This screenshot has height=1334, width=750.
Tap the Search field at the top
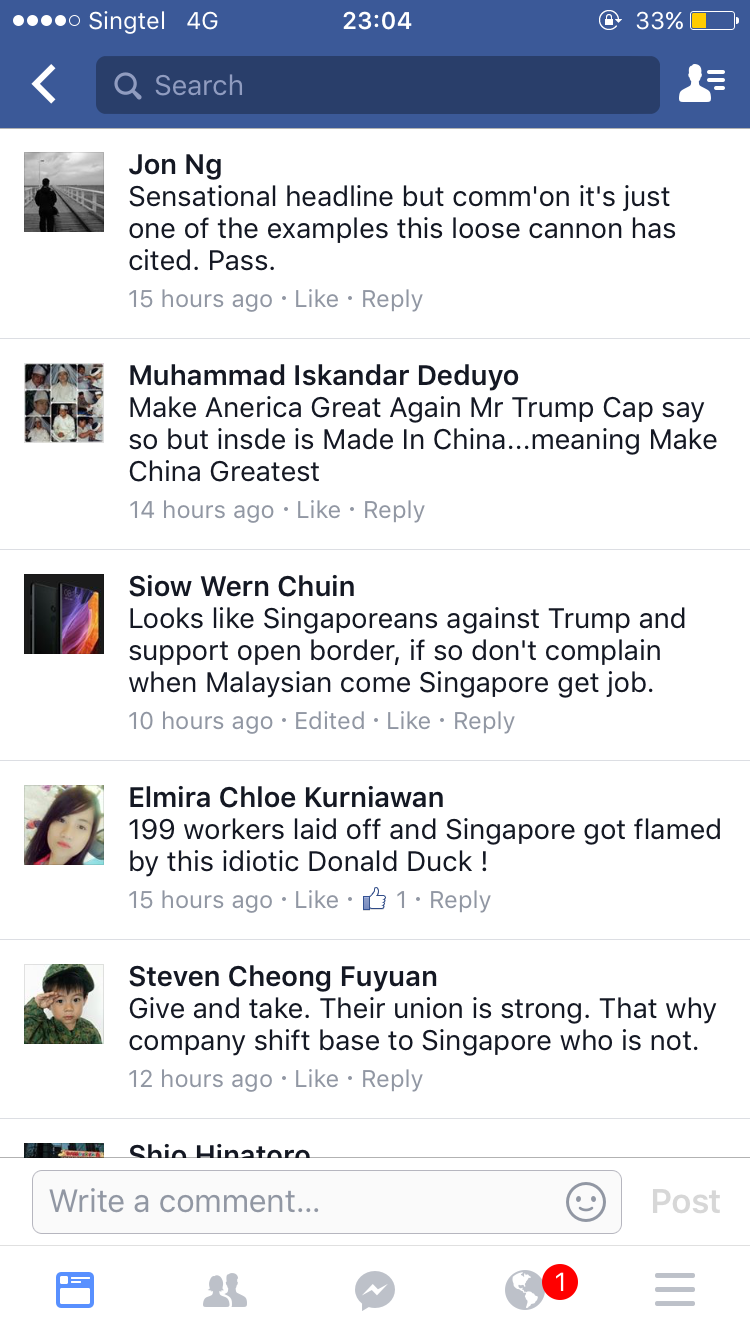(x=378, y=85)
